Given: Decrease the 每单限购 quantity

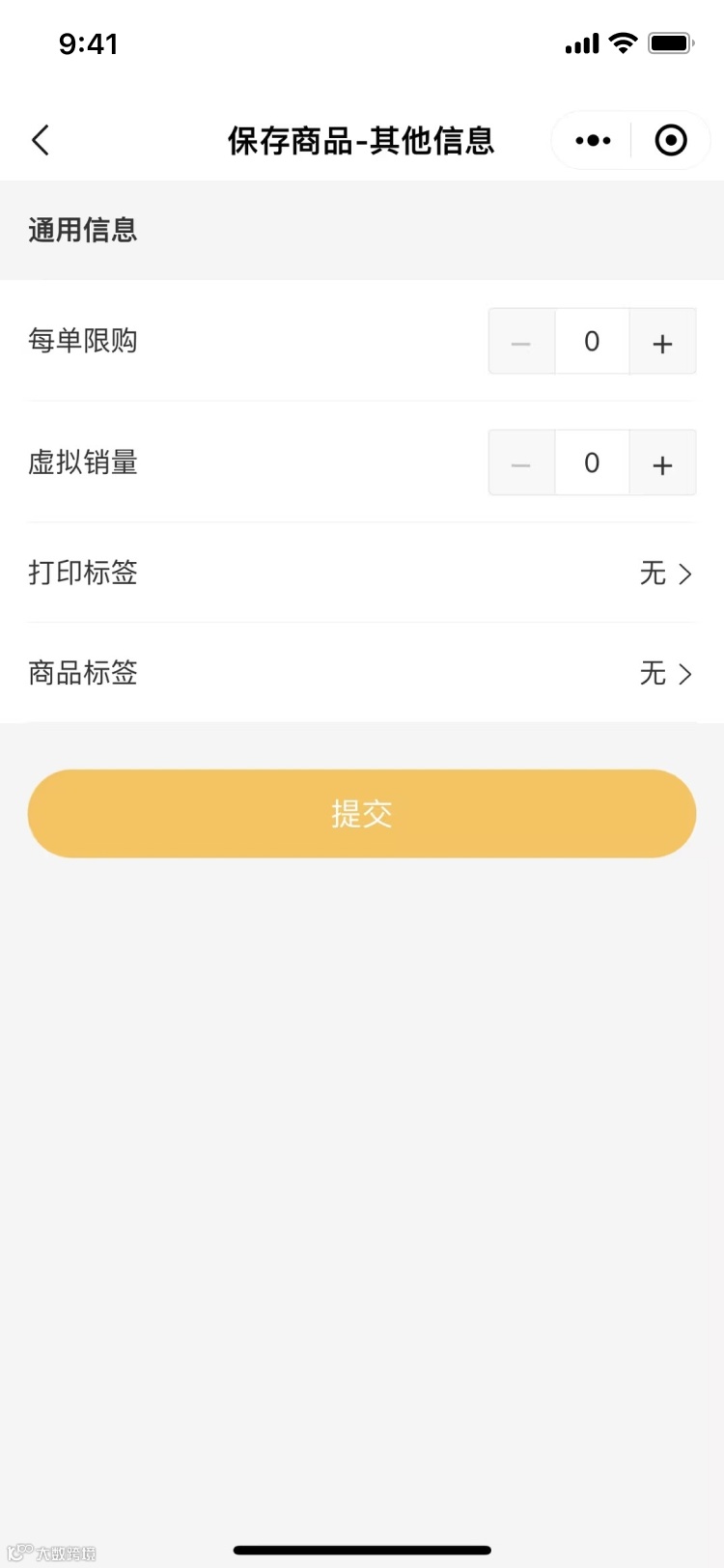Looking at the screenshot, I should pyautogui.click(x=521, y=342).
